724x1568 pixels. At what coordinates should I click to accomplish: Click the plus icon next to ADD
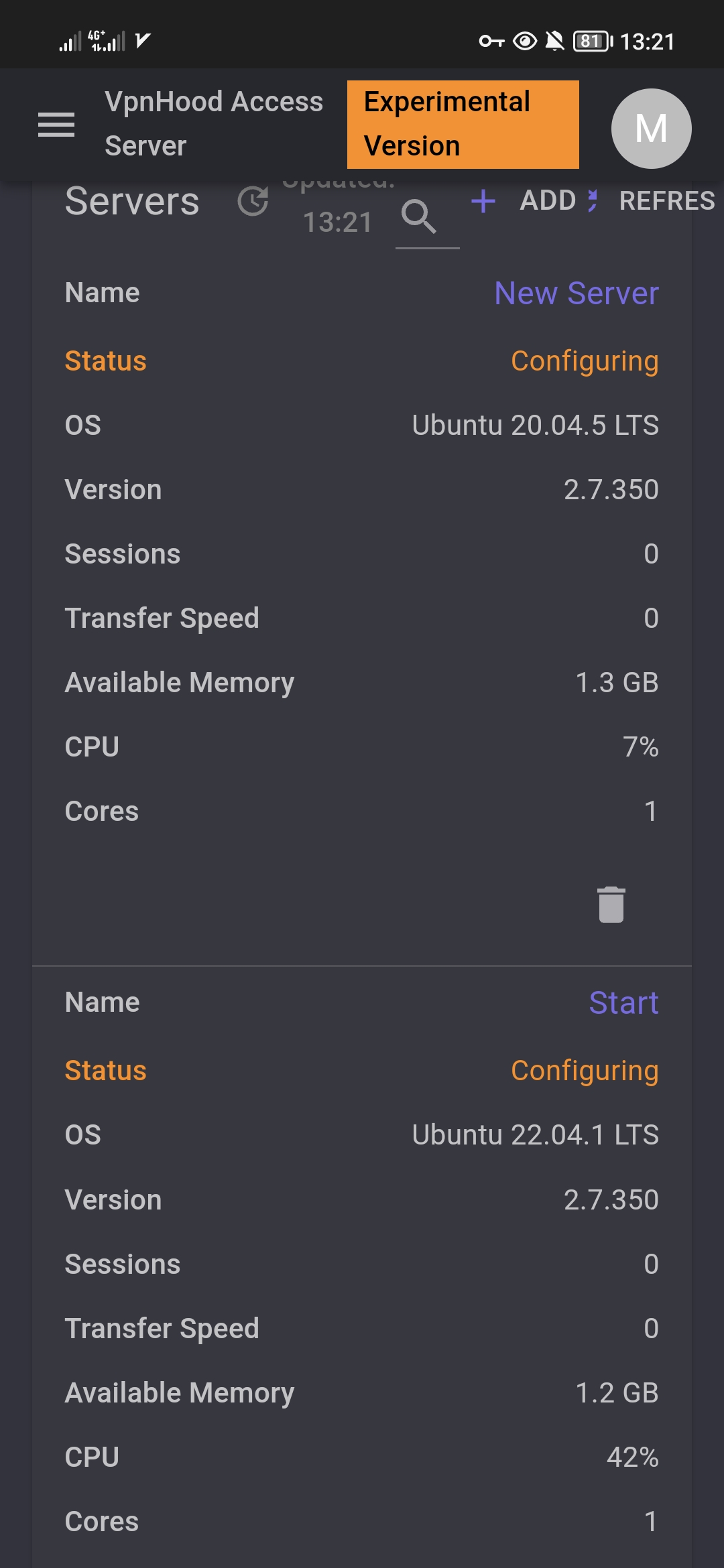click(483, 201)
